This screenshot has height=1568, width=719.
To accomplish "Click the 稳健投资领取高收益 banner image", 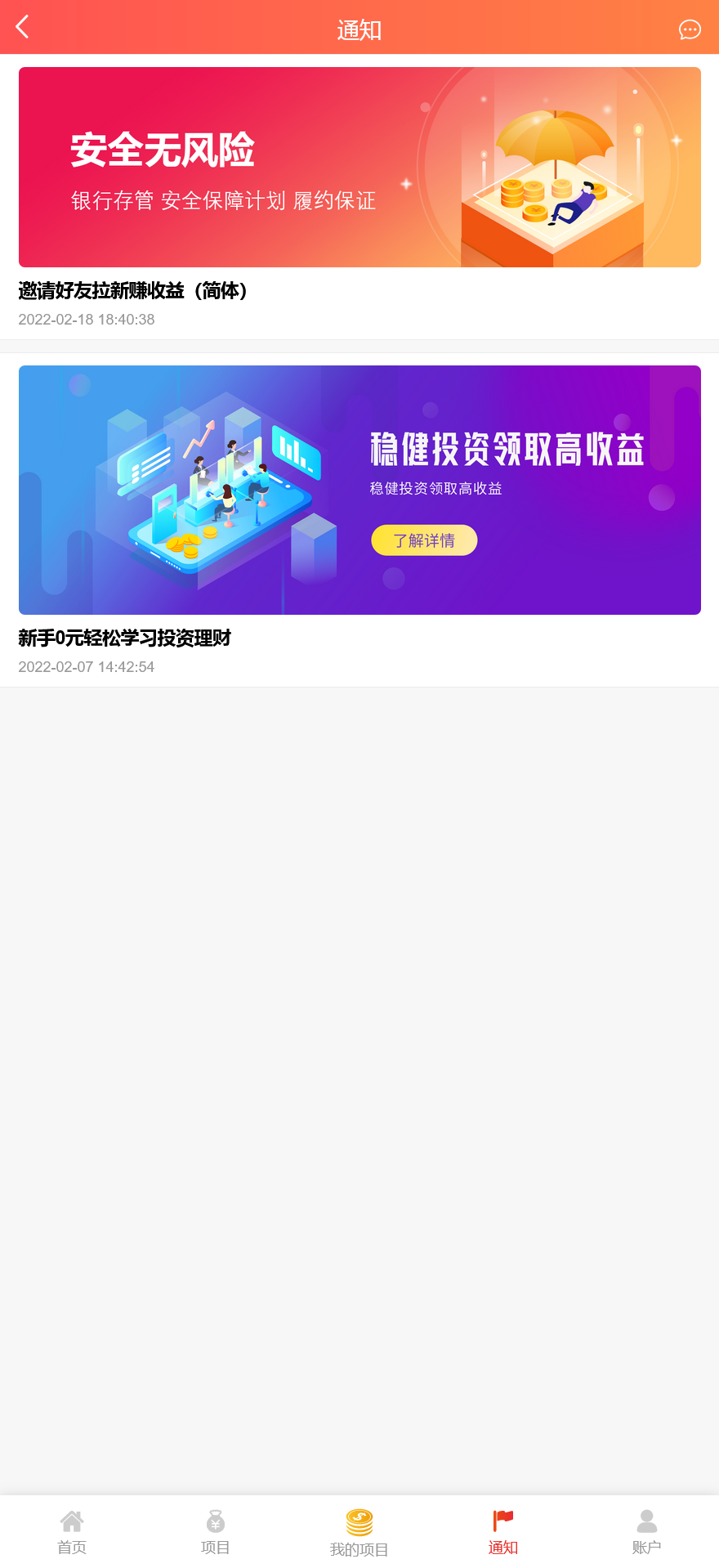I will click(x=359, y=490).
